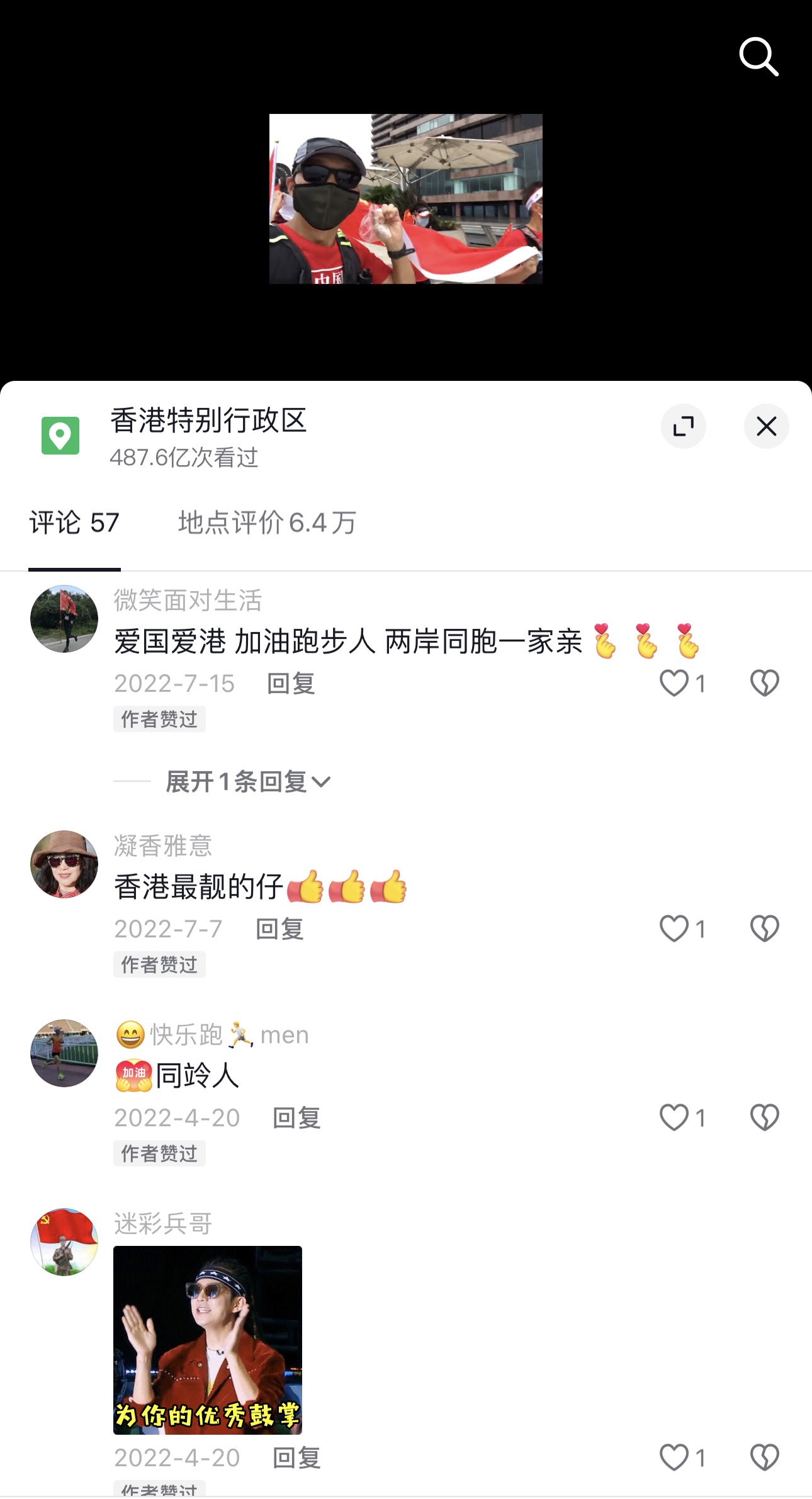Select the 评论 57 tab
The width and height of the screenshot is (812, 1499).
tap(74, 523)
